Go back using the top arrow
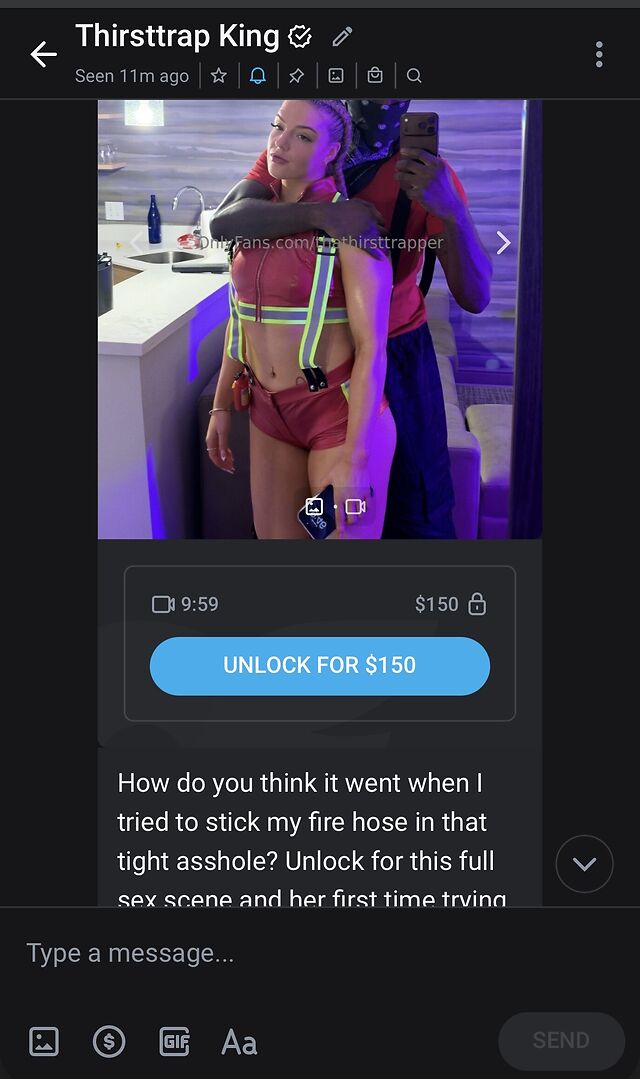 click(x=43, y=54)
